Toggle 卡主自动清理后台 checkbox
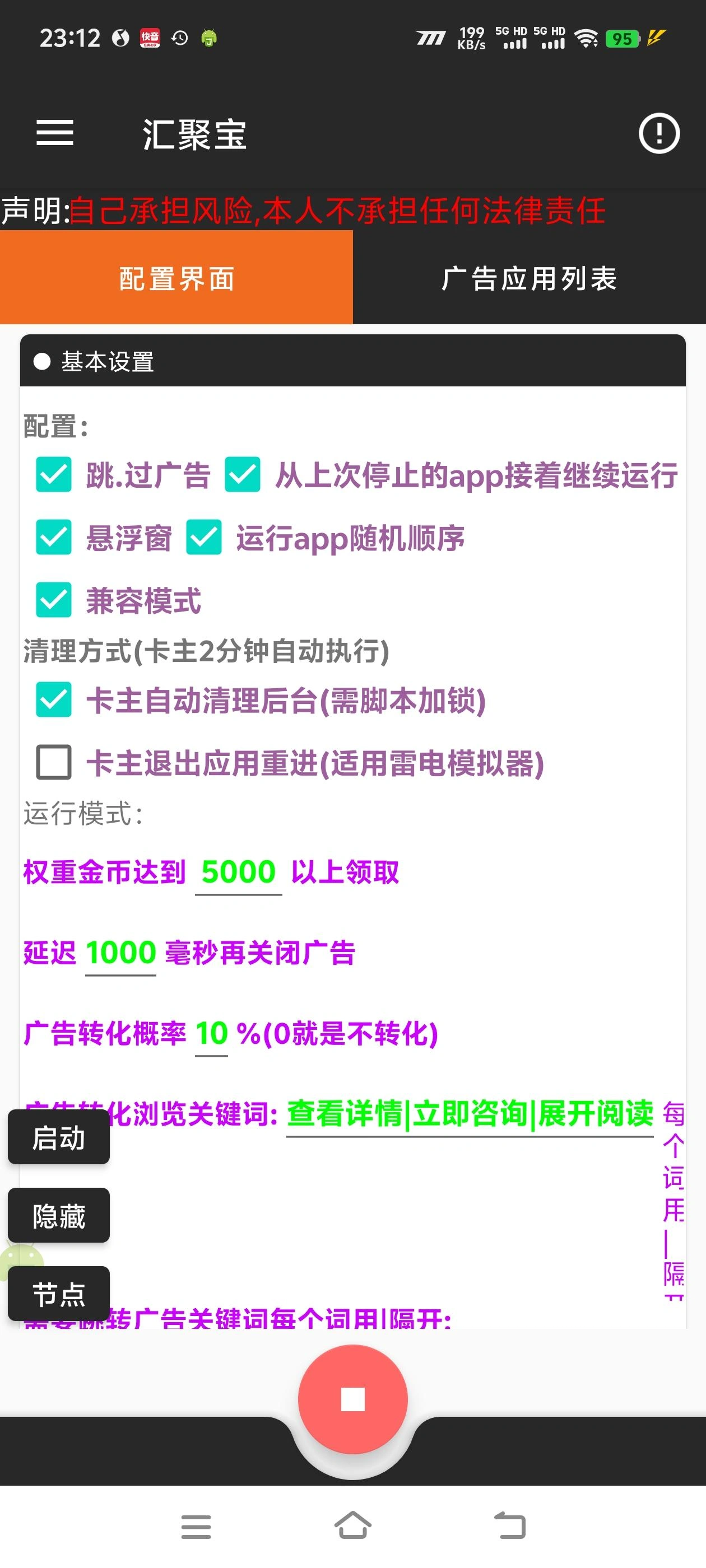 click(54, 699)
